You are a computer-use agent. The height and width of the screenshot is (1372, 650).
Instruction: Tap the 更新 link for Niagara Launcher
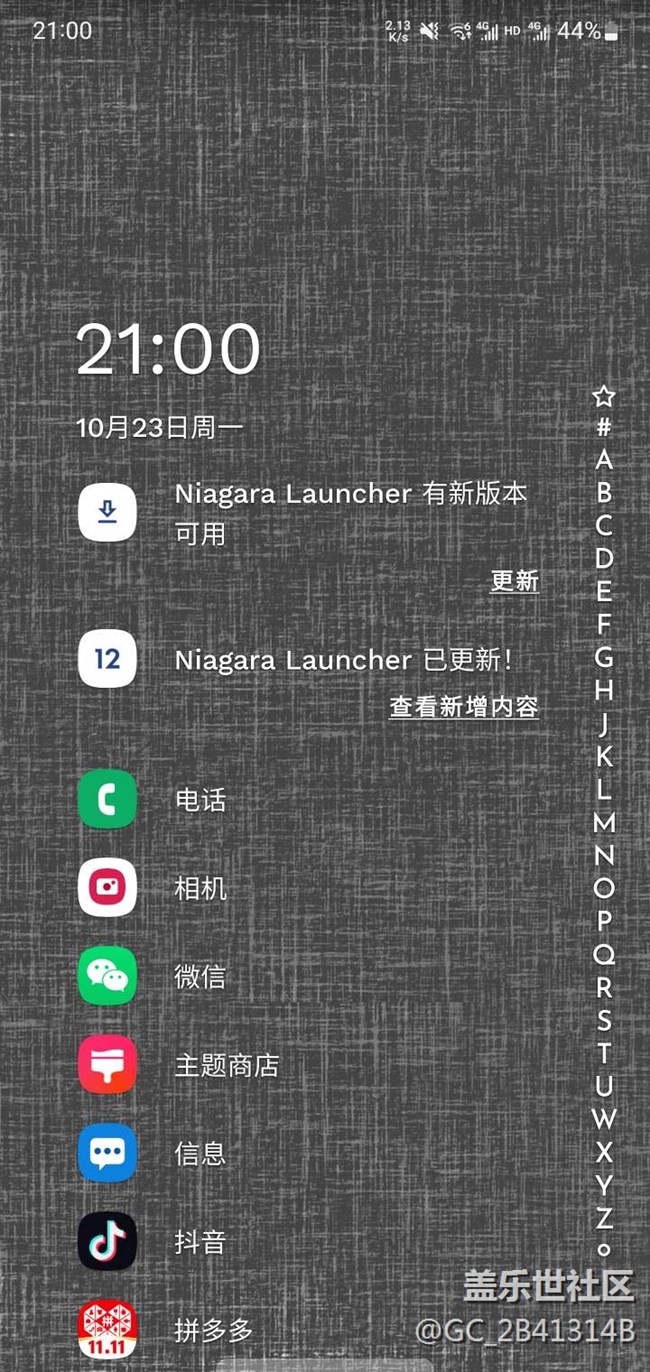[514, 581]
